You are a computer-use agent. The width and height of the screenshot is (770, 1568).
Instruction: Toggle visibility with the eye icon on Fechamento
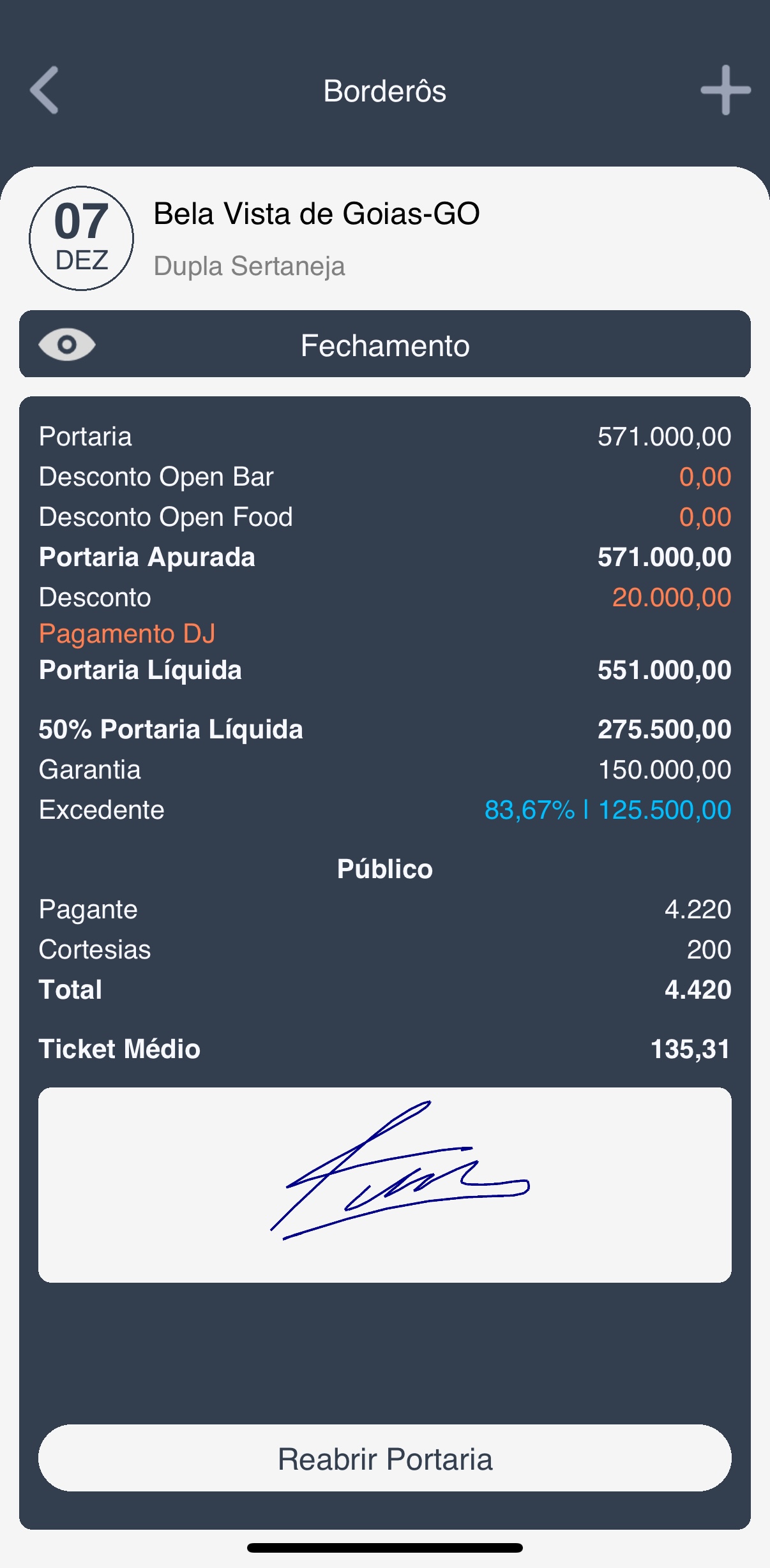[67, 345]
